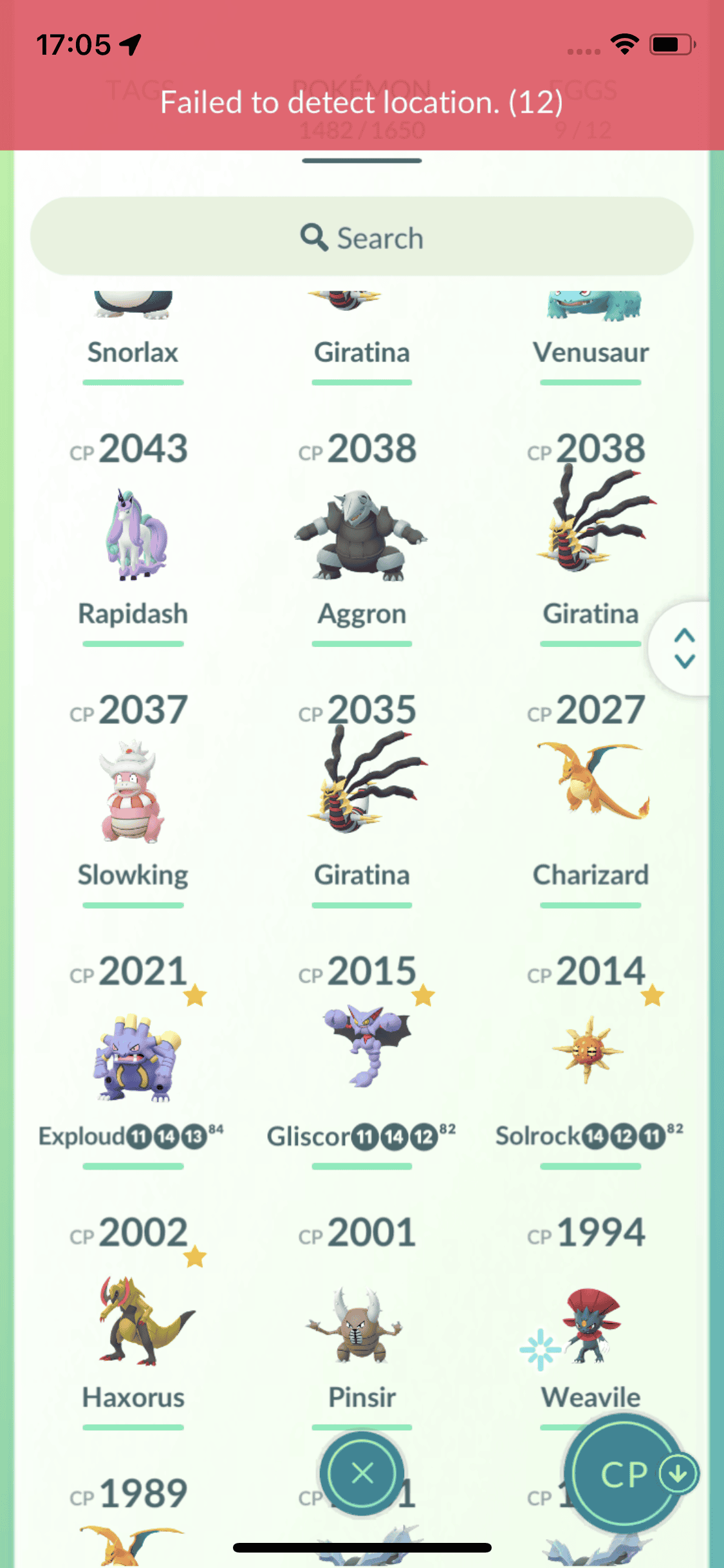The width and height of the screenshot is (724, 1568).
Task: View Haxorus with CP 2002
Action: tap(133, 1320)
